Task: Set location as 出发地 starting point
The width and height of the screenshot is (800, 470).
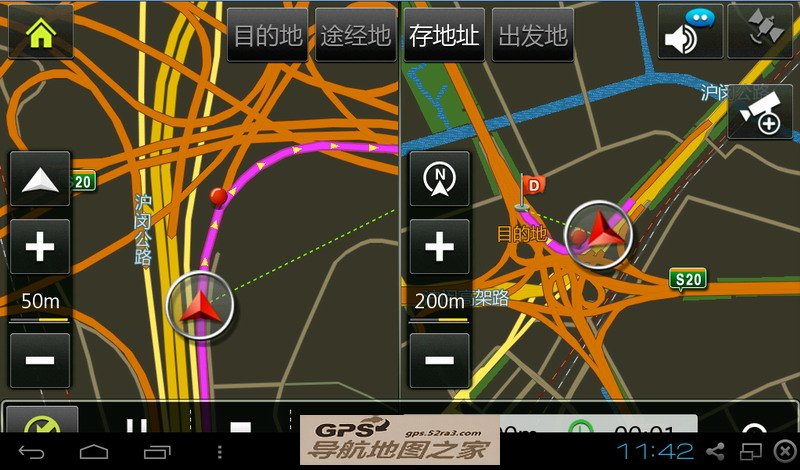Action: (533, 36)
